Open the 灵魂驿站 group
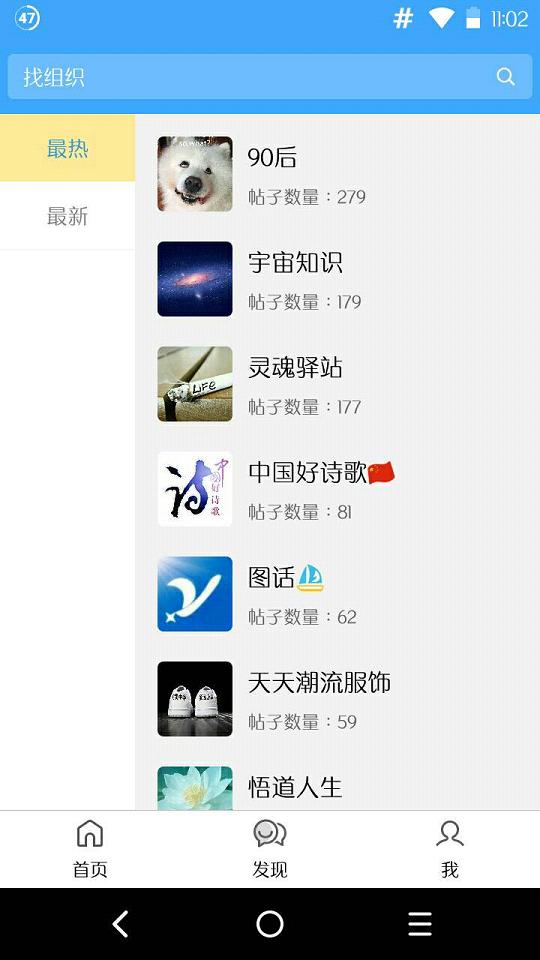The height and width of the screenshot is (960, 540). point(337,384)
